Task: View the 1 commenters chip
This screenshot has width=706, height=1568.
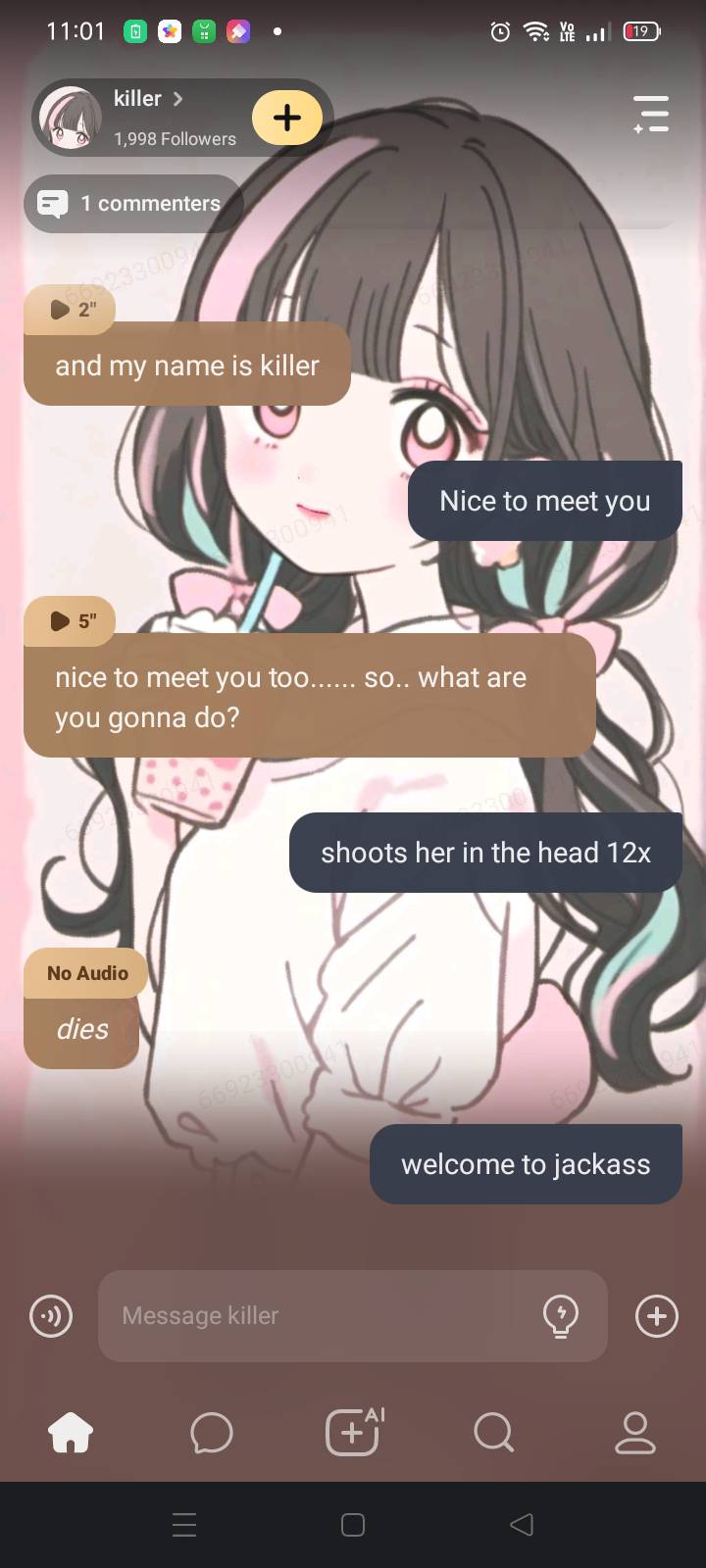Action: [x=133, y=204]
